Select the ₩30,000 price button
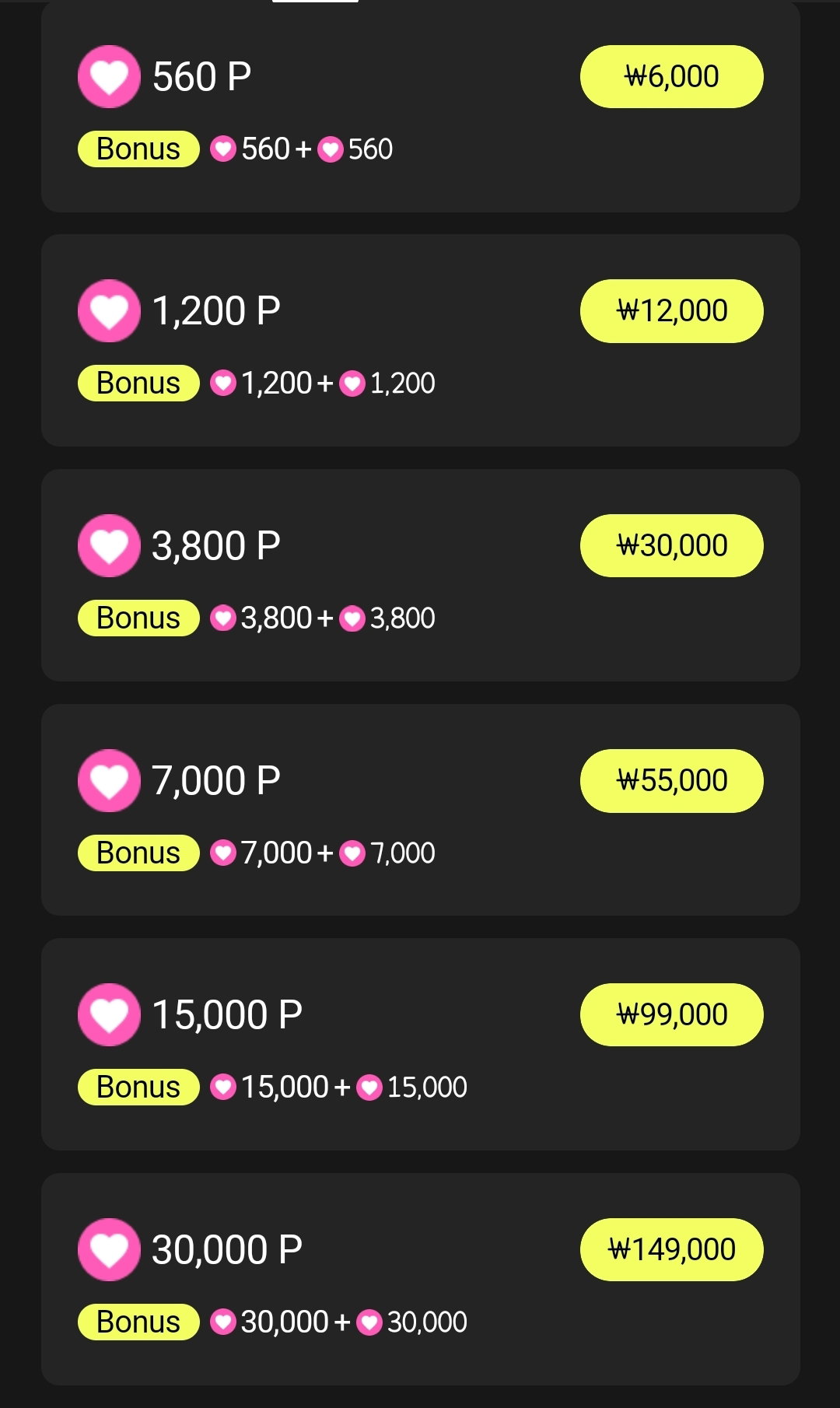Image resolution: width=840 pixels, height=1408 pixels. click(x=671, y=545)
